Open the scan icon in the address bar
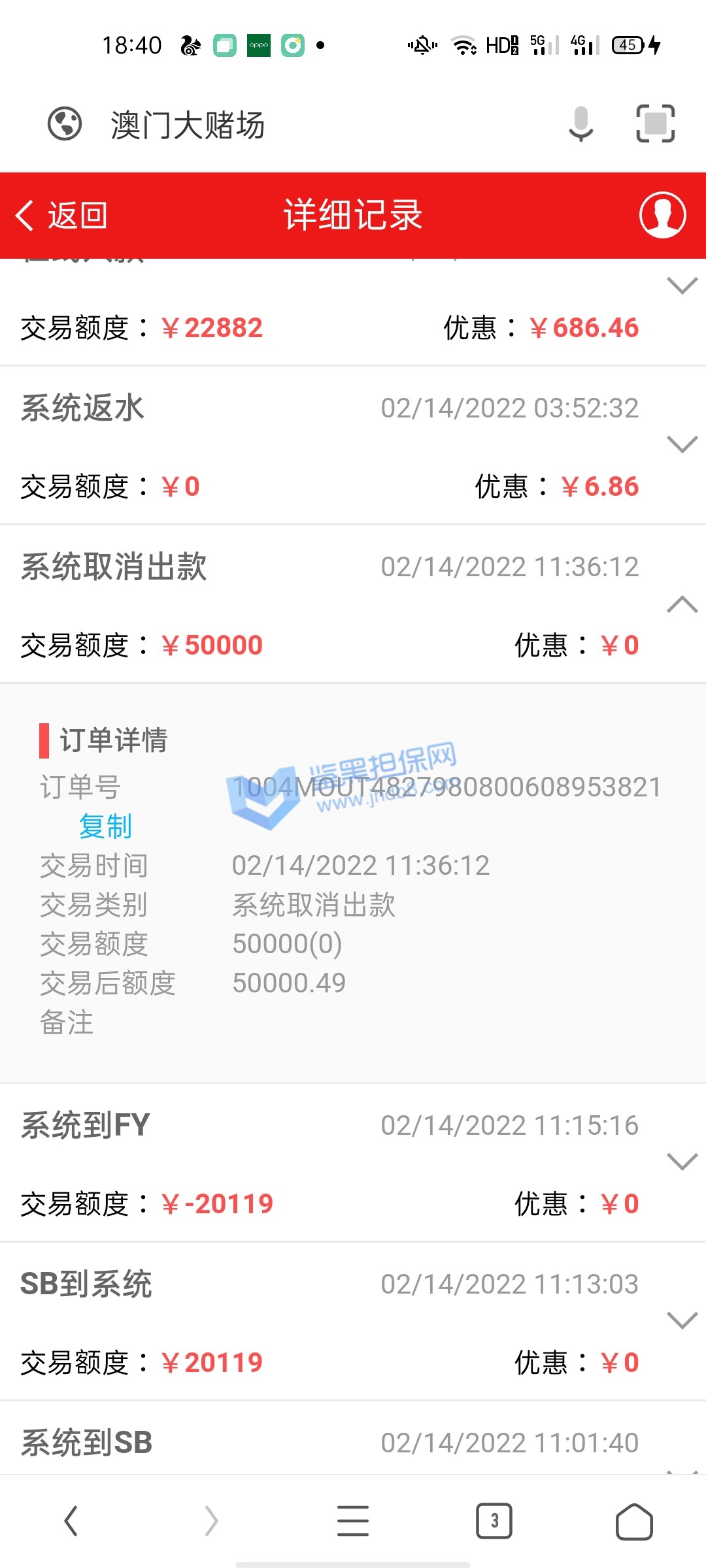The height and width of the screenshot is (1568, 706). tap(655, 123)
